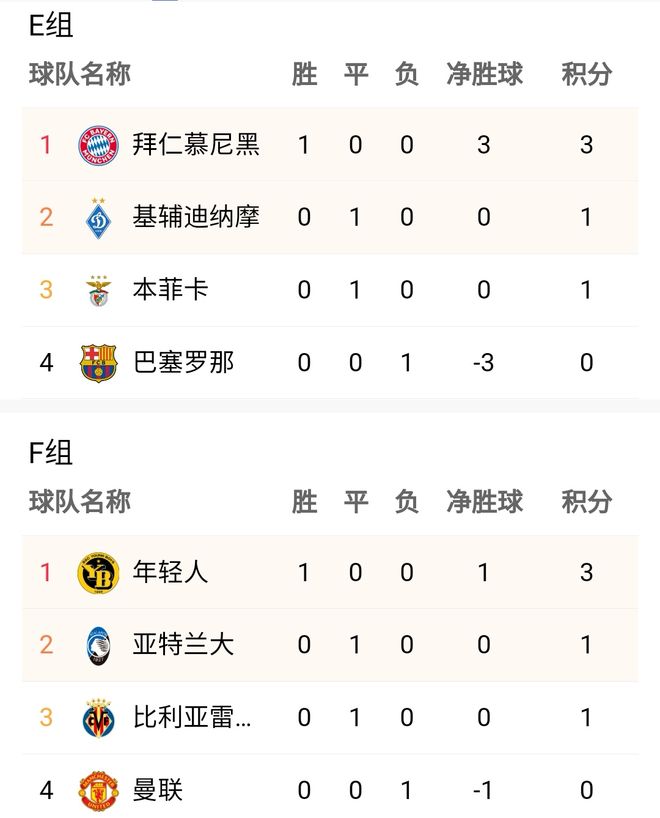Select 亚特兰大 in the F组 standings

click(183, 645)
